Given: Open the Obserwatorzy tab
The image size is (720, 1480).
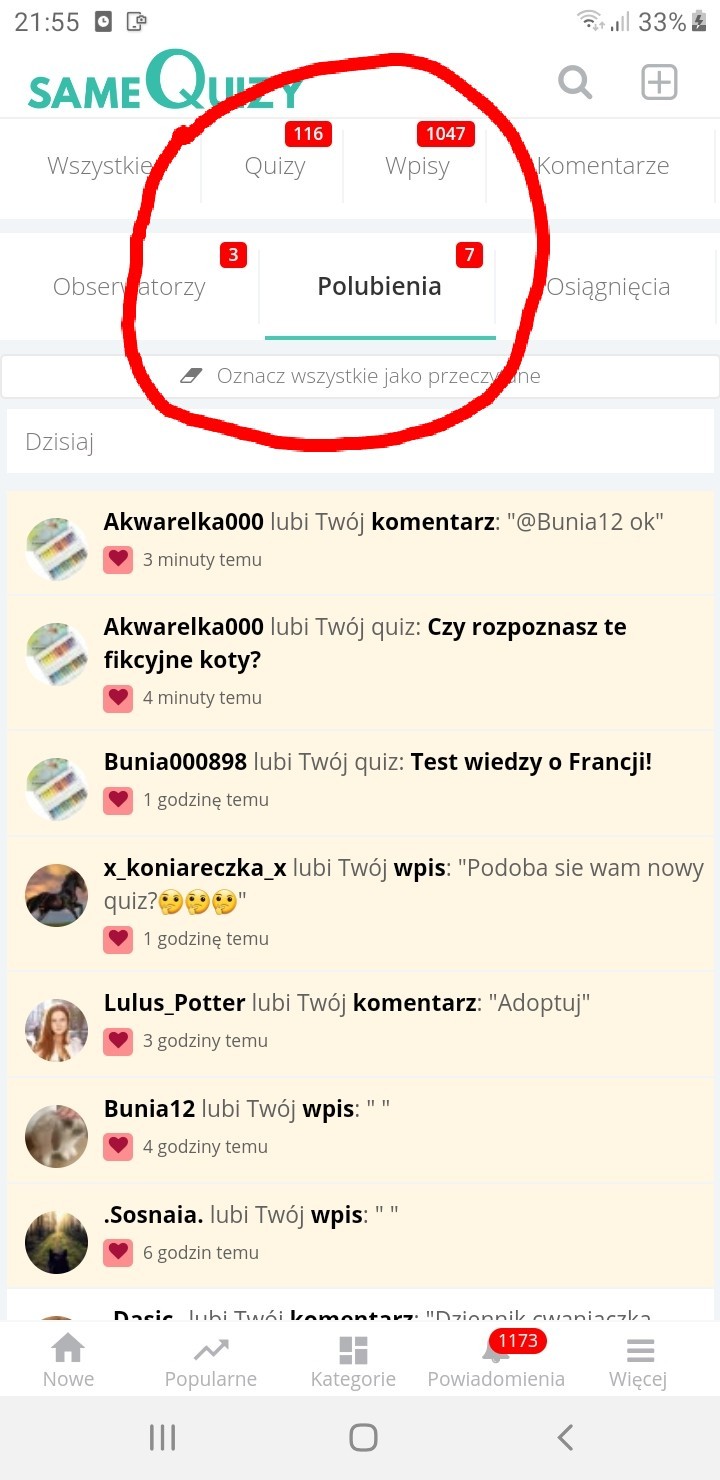Looking at the screenshot, I should 129,287.
